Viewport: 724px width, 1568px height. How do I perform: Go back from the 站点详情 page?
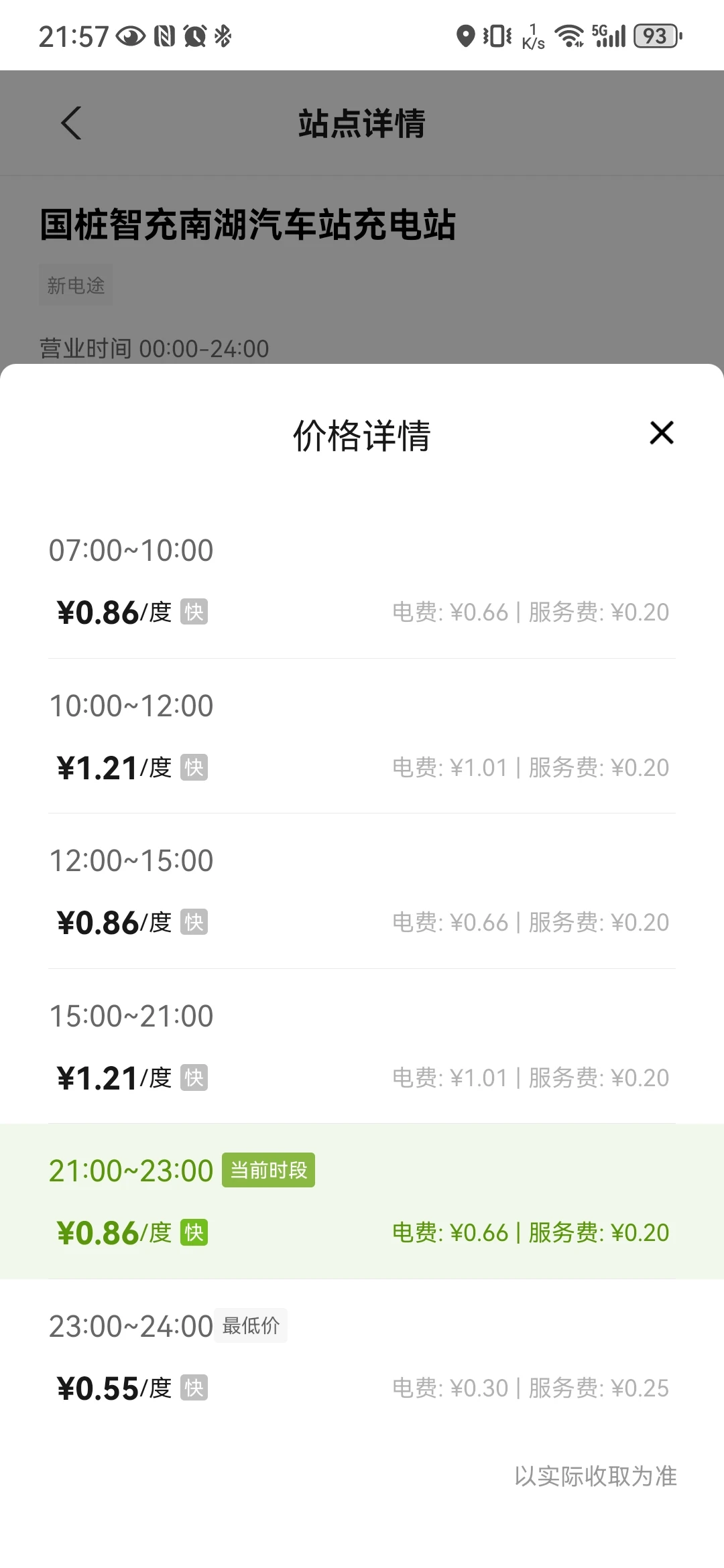[71, 123]
